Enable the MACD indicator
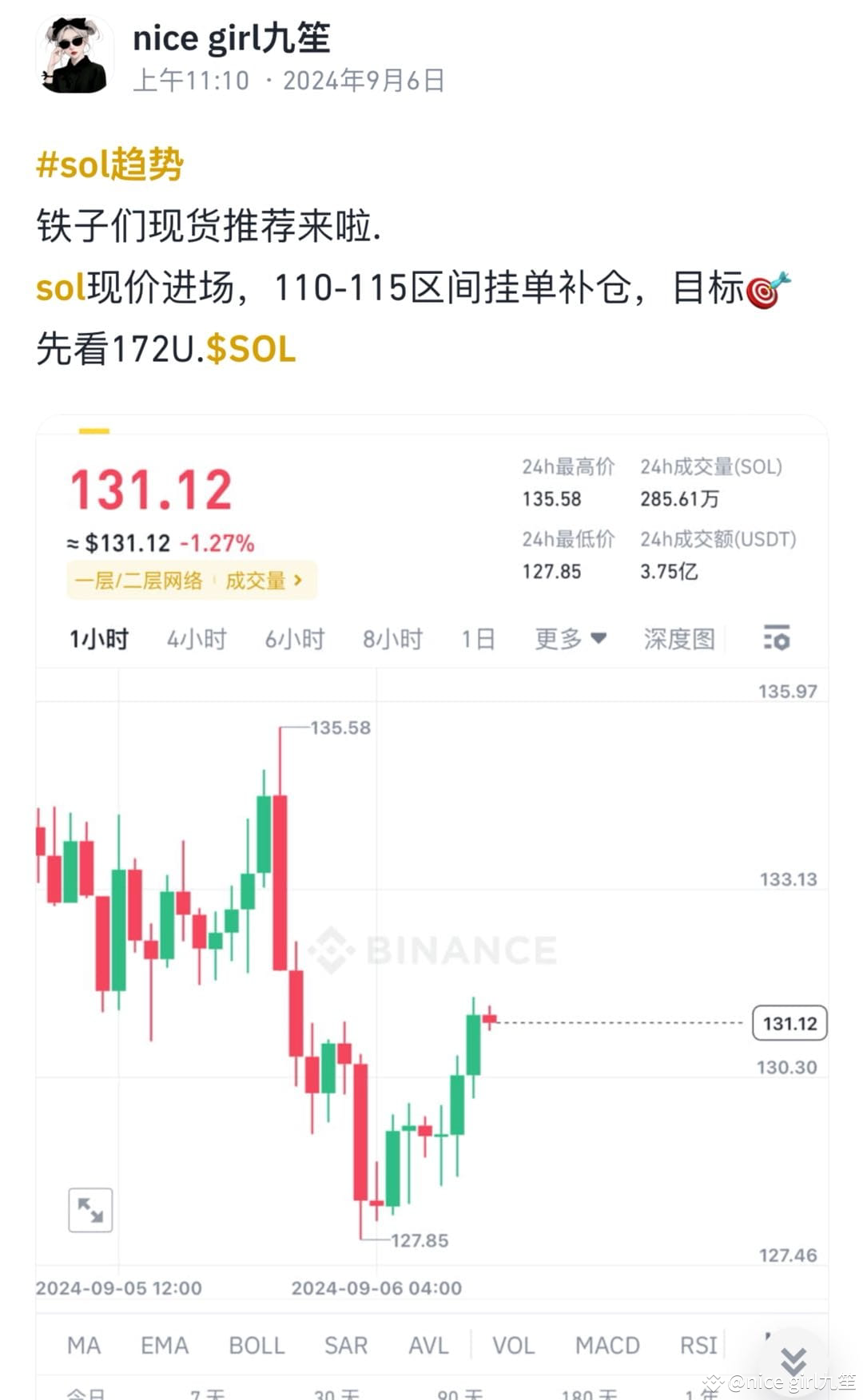The height and width of the screenshot is (1400, 863). (x=607, y=1345)
